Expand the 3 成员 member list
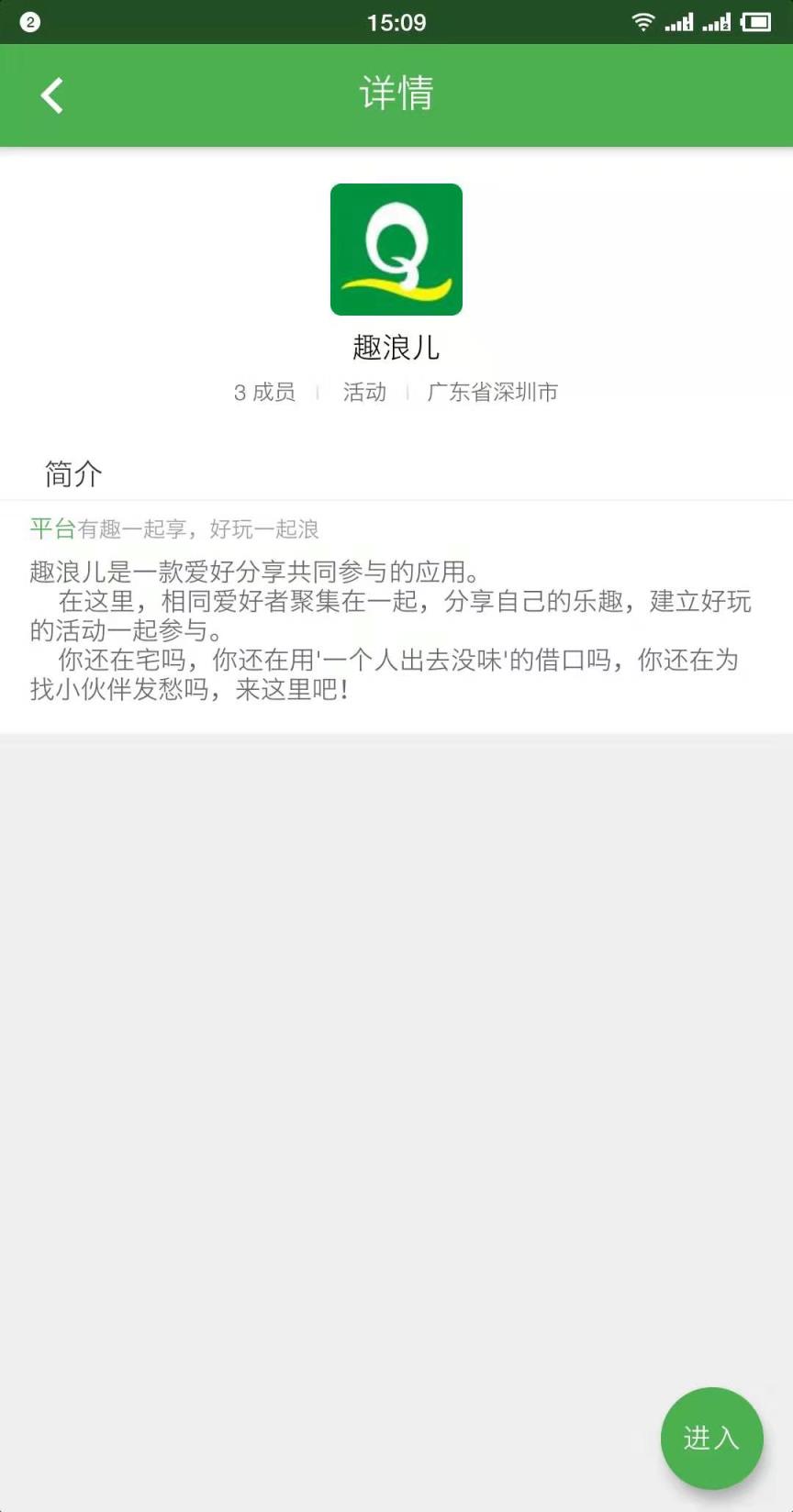793x1512 pixels. pos(263,392)
